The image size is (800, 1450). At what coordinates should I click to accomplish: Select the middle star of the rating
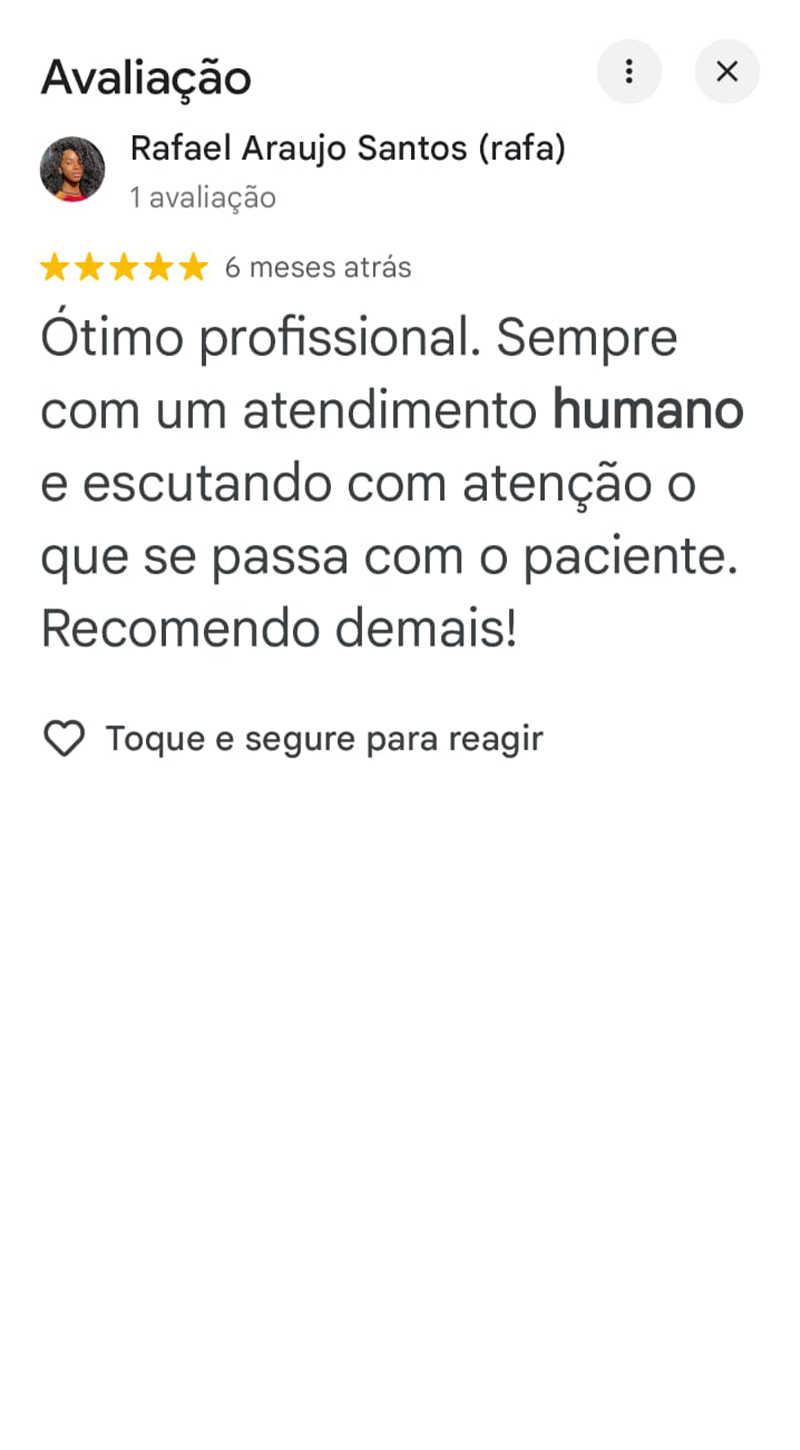[124, 267]
